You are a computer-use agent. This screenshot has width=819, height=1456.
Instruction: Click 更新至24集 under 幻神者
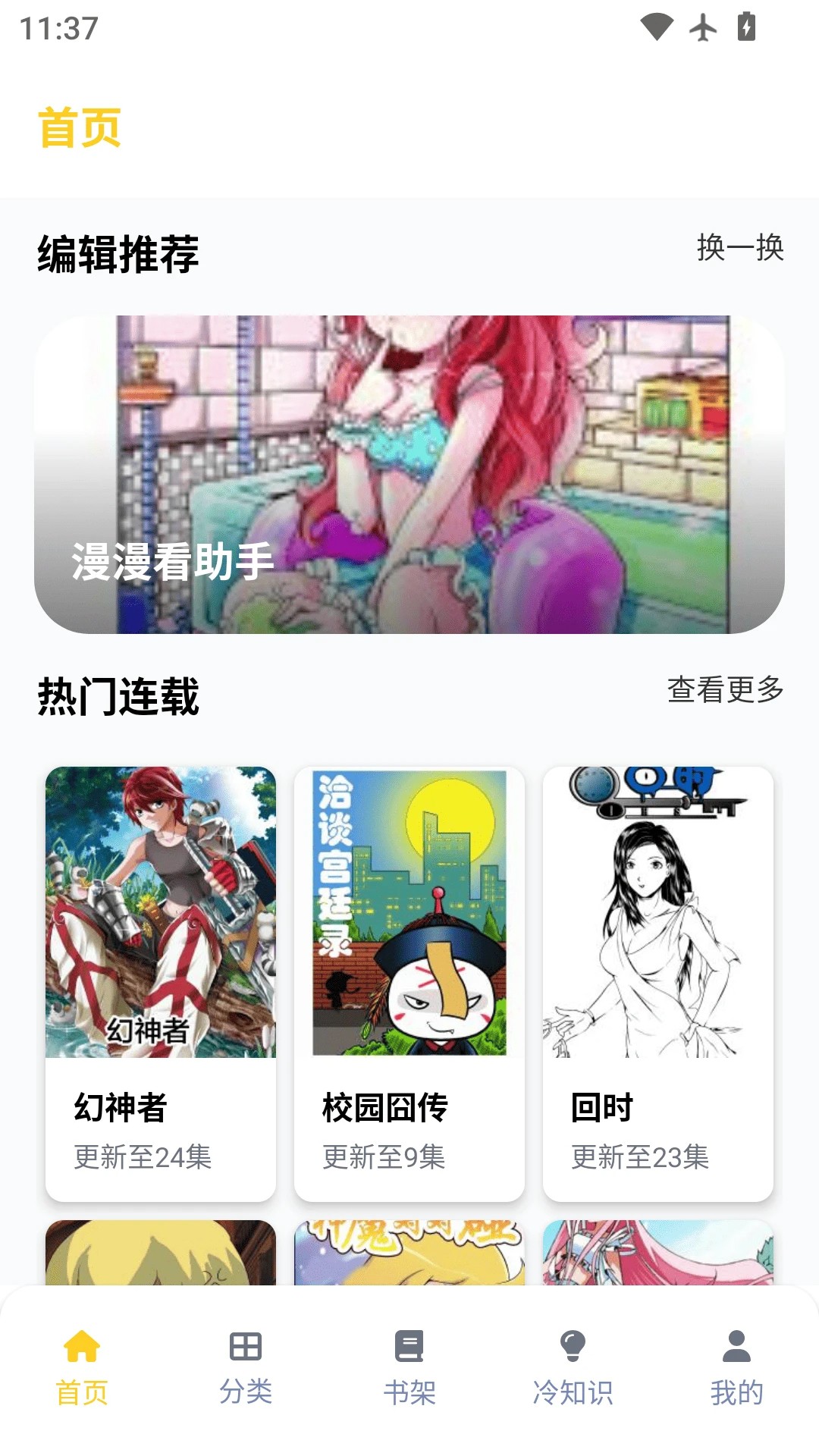tap(144, 1158)
